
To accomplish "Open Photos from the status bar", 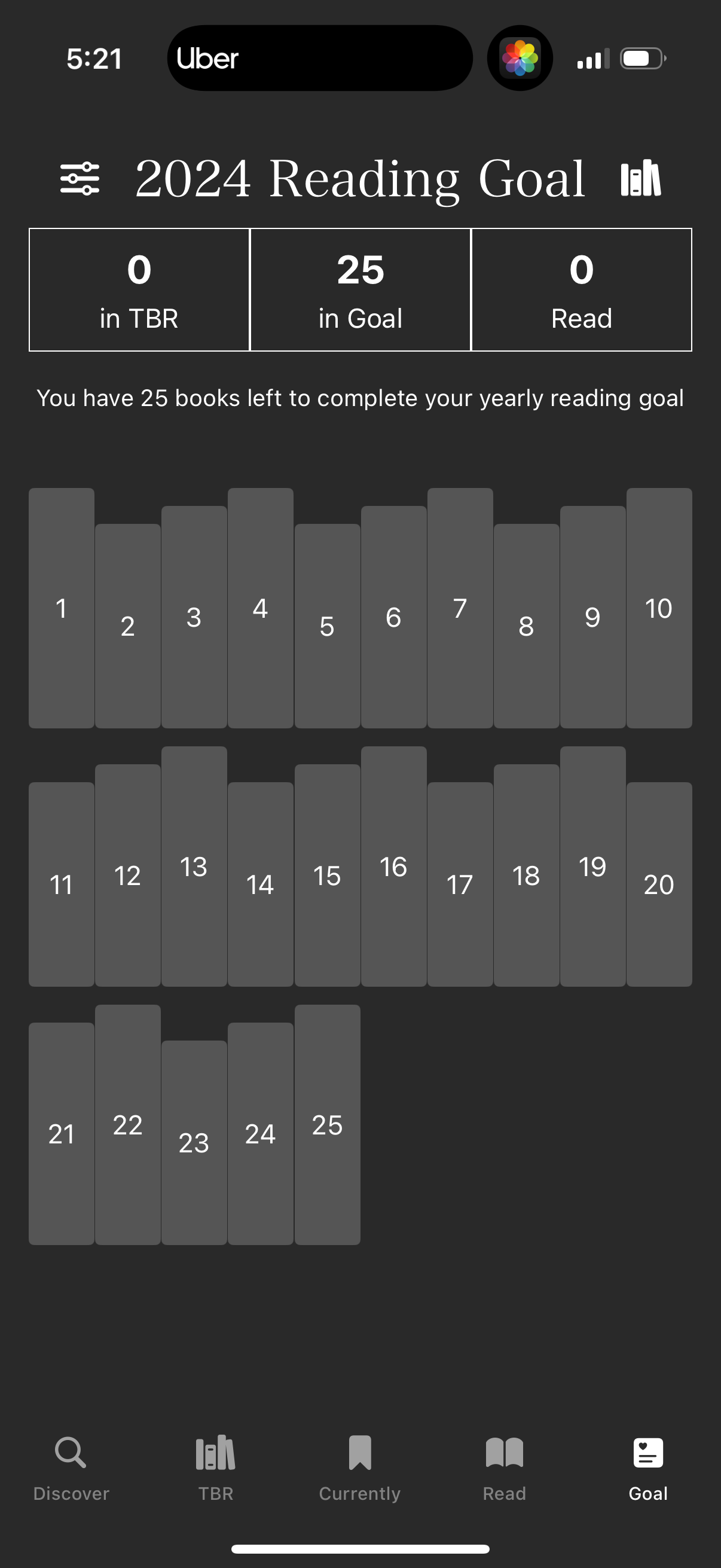I will pos(520,58).
